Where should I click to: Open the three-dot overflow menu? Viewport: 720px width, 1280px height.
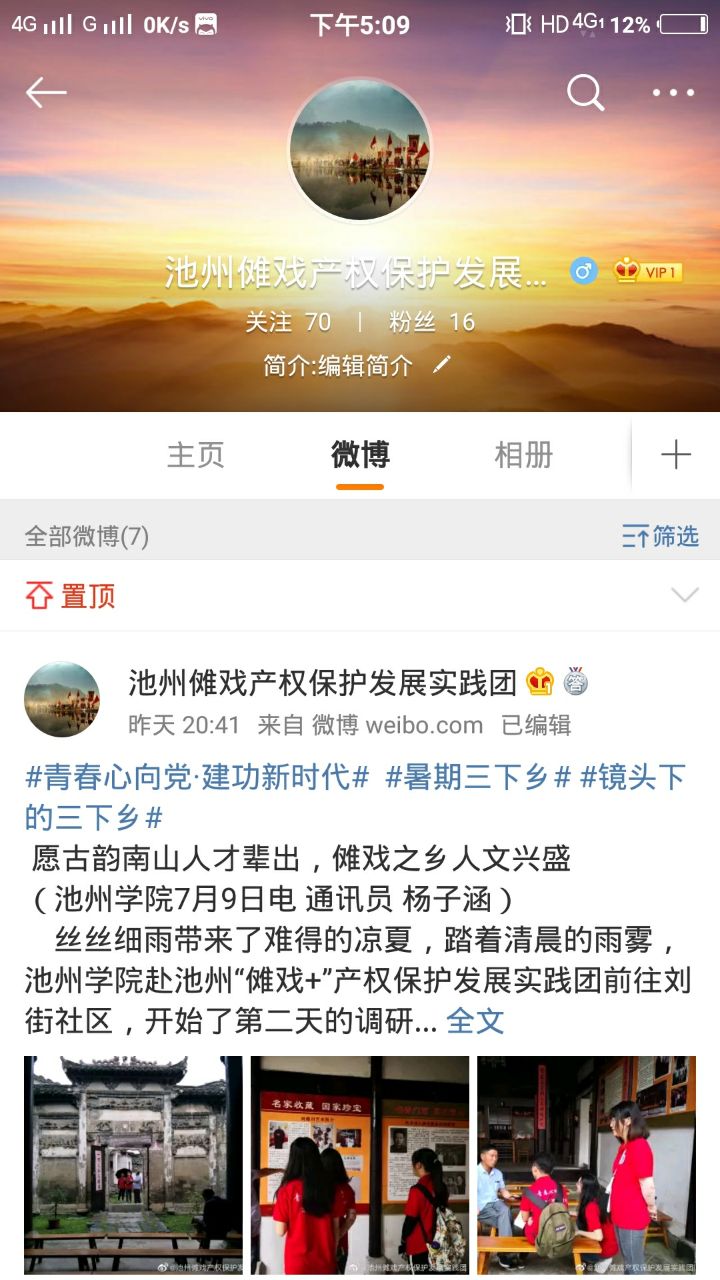[673, 93]
